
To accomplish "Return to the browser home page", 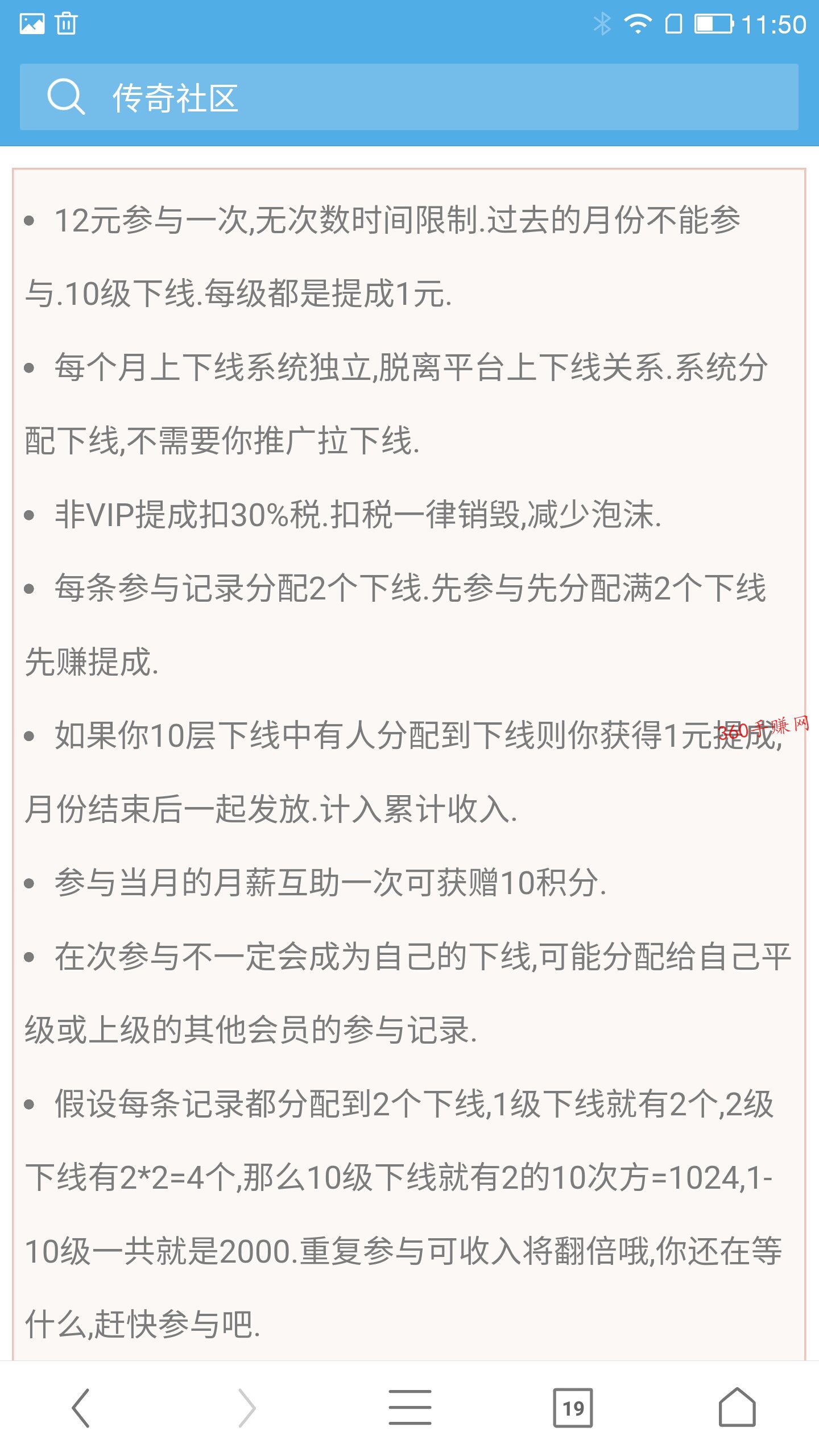I will [737, 1408].
